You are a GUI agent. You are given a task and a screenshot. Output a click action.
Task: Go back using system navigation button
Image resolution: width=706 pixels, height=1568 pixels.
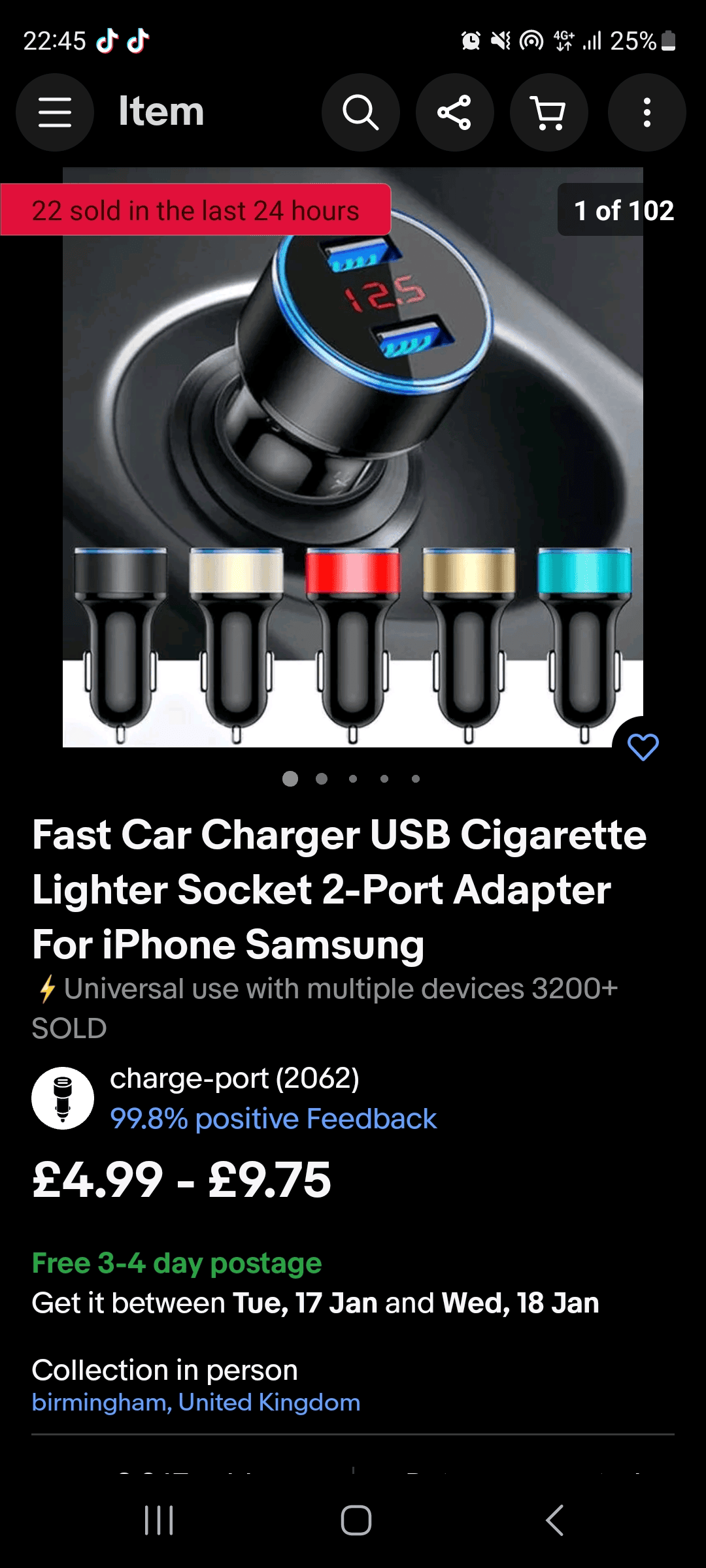click(554, 1520)
